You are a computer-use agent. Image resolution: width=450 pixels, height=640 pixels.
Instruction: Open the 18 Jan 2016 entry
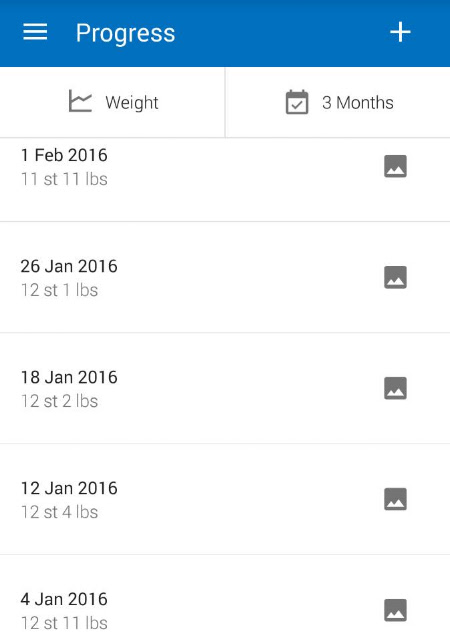click(x=225, y=389)
